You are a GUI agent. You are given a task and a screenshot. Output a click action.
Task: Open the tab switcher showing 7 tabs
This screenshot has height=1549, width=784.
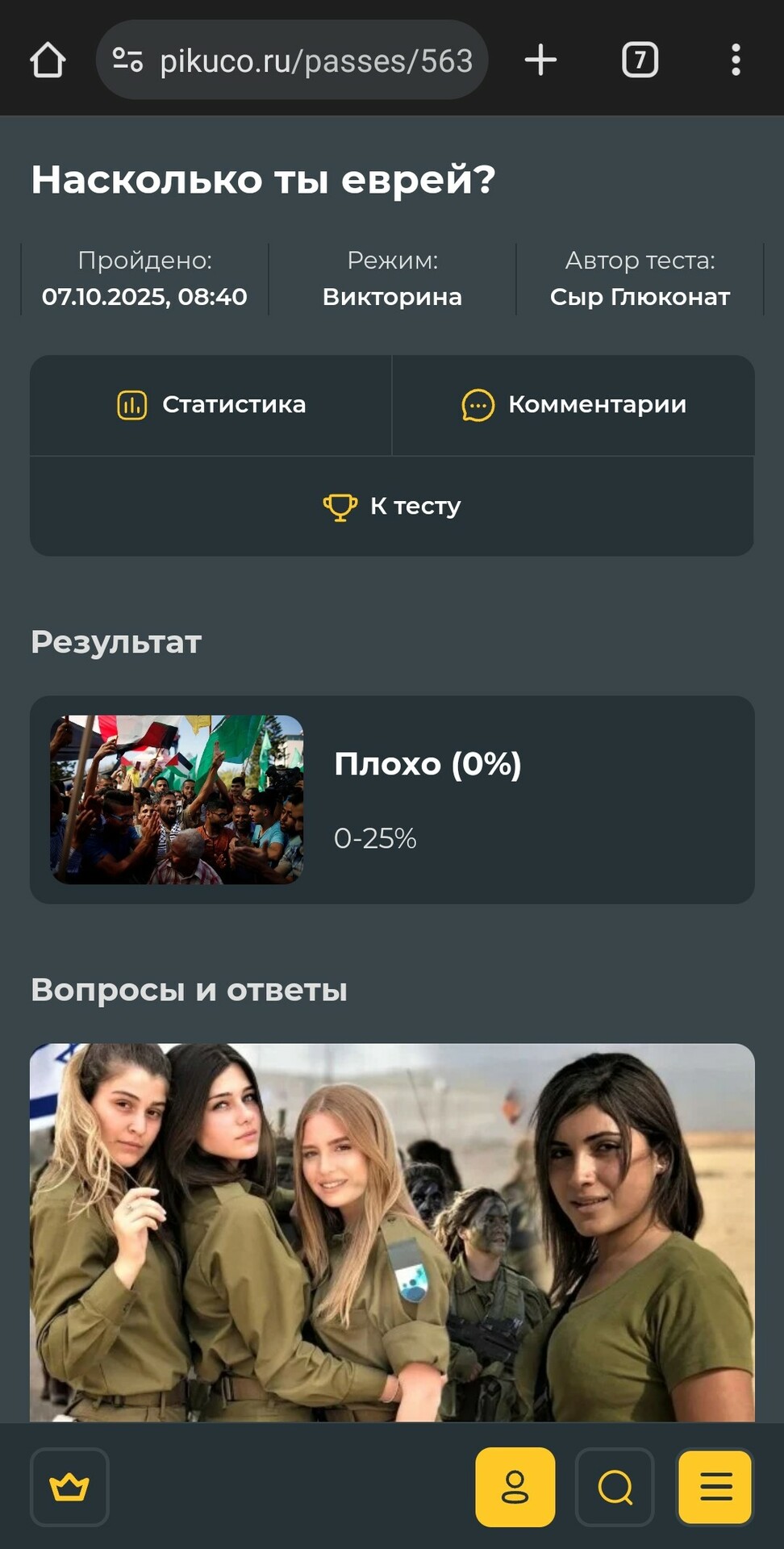coord(640,61)
